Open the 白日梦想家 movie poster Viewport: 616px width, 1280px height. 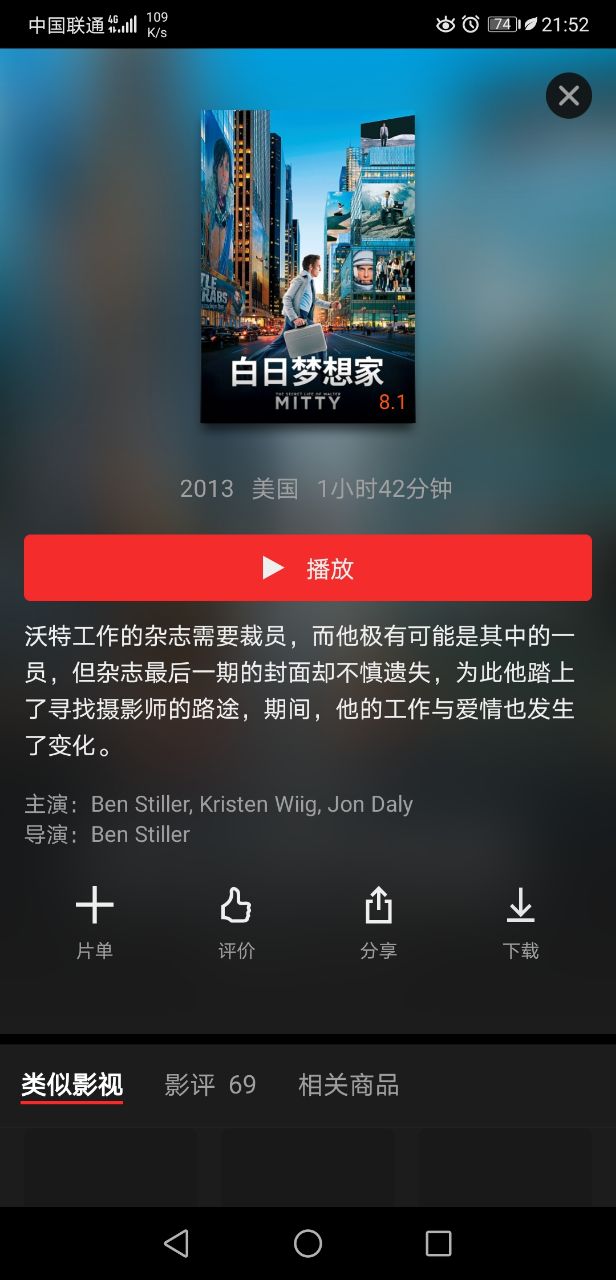[x=308, y=266]
